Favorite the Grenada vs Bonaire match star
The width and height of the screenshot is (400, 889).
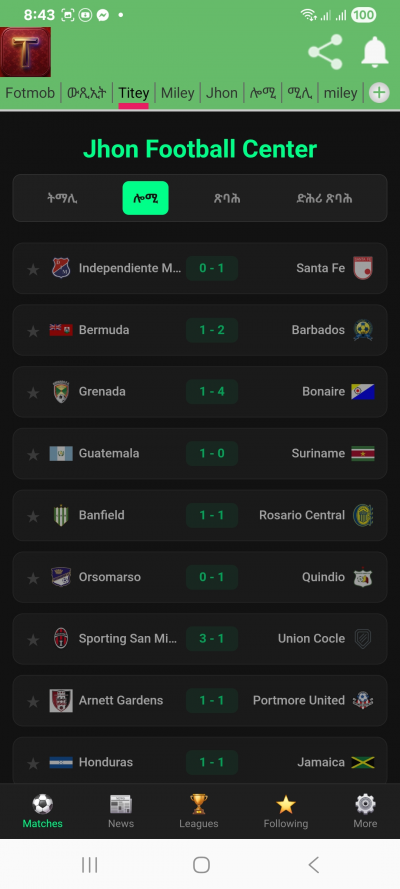[33, 392]
